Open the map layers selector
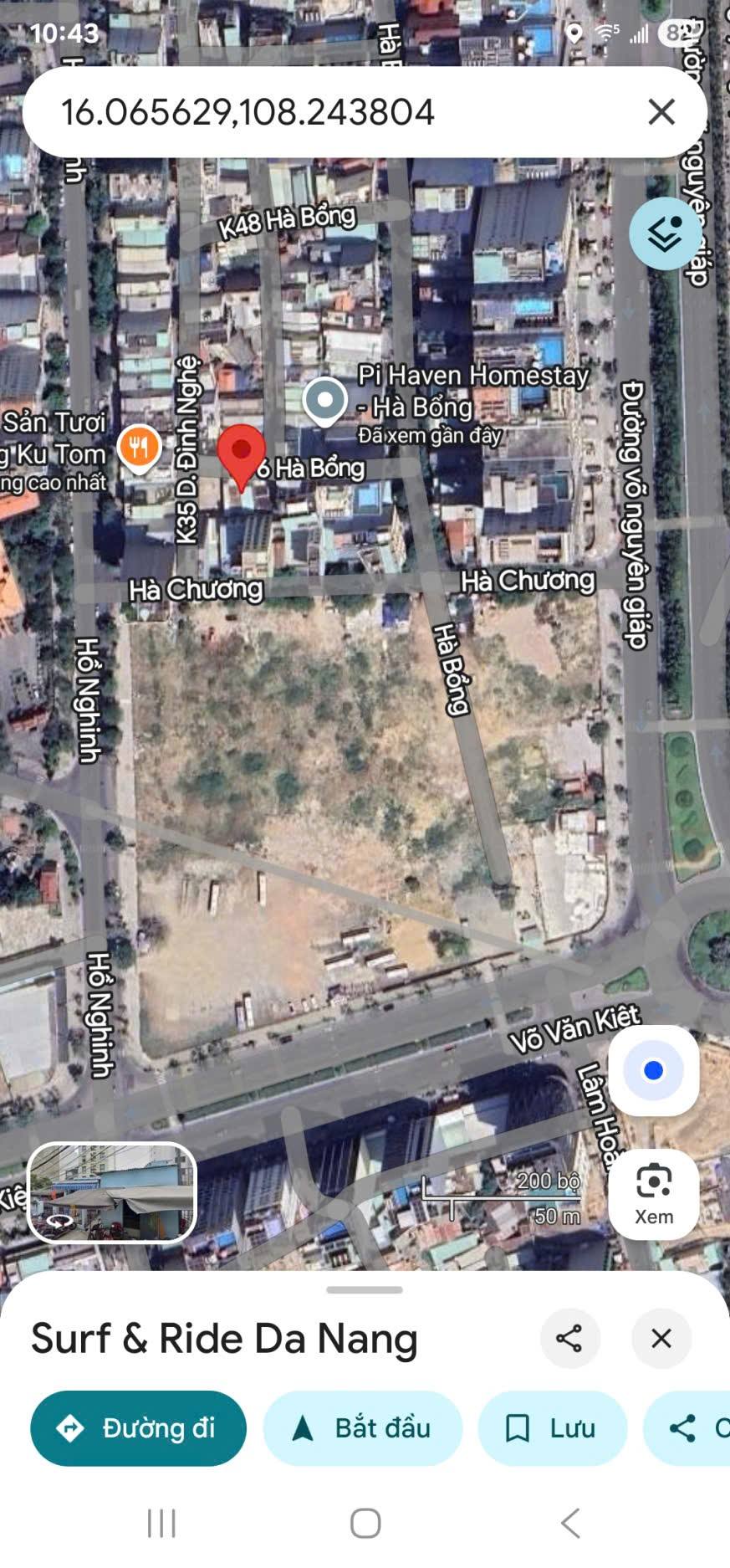The height and width of the screenshot is (1568, 730). coord(666,234)
